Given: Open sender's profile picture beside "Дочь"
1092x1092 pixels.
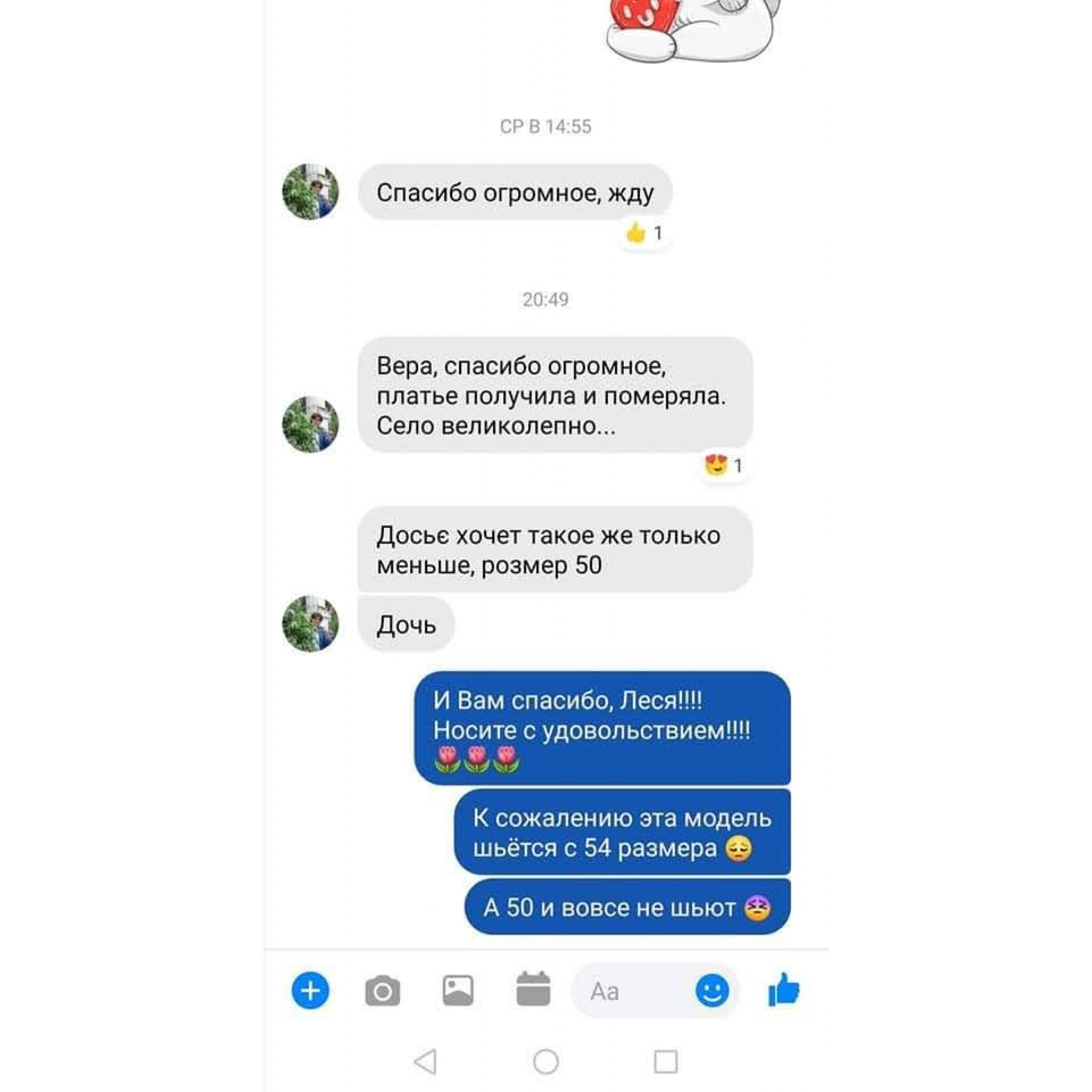Looking at the screenshot, I should click(310, 623).
